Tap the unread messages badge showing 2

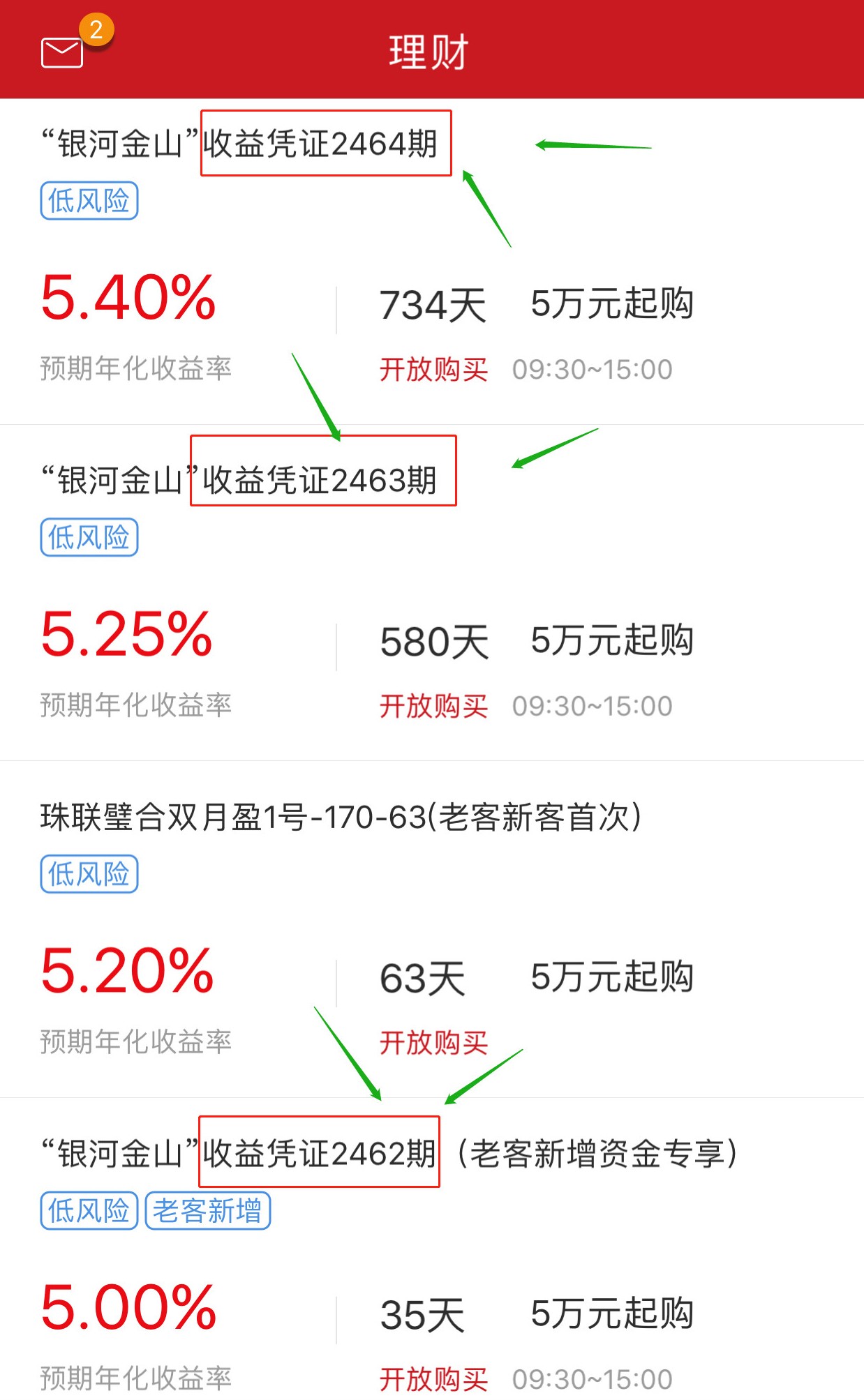coord(98,28)
